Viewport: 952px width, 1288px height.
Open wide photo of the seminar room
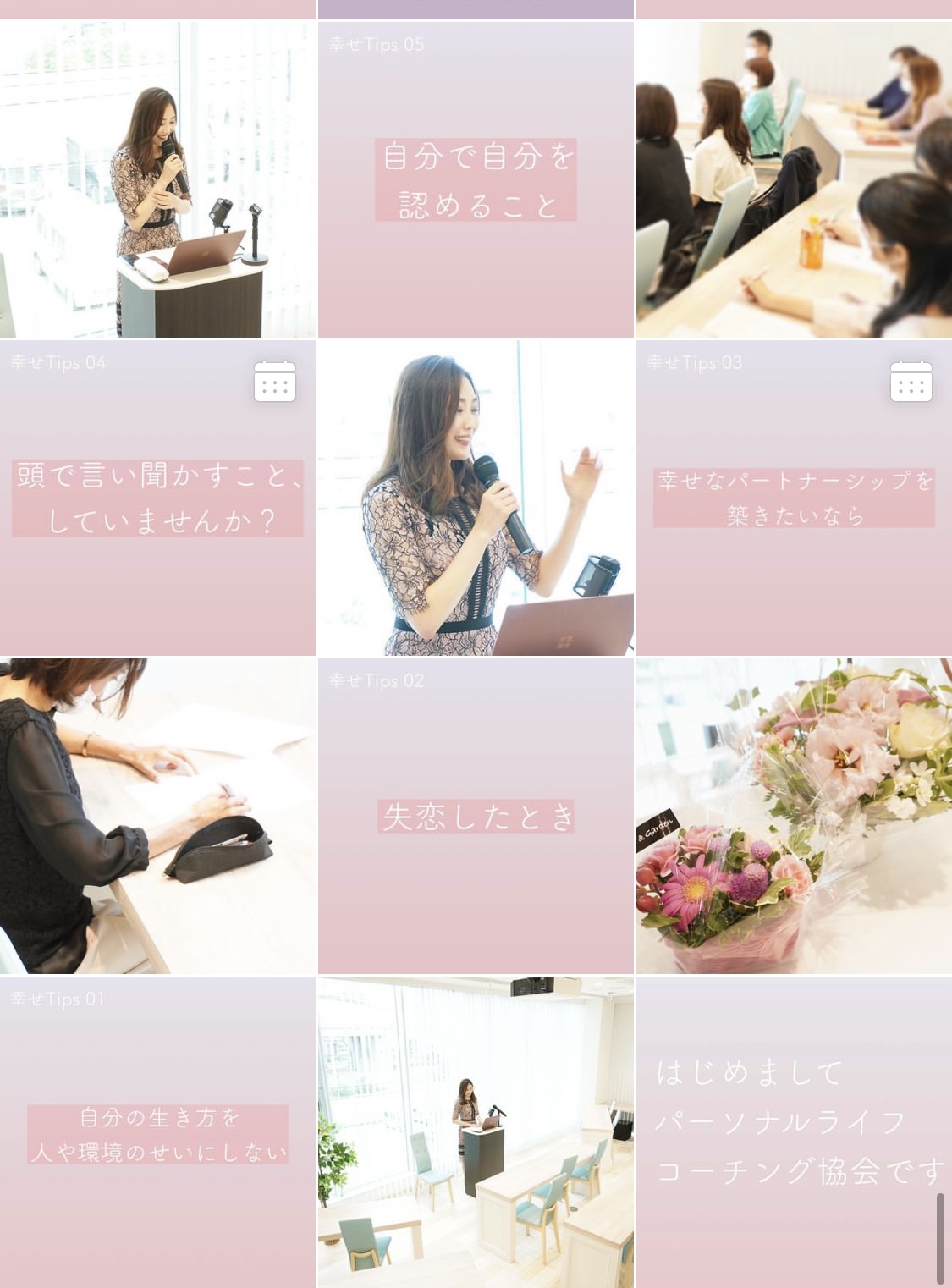[476, 1132]
